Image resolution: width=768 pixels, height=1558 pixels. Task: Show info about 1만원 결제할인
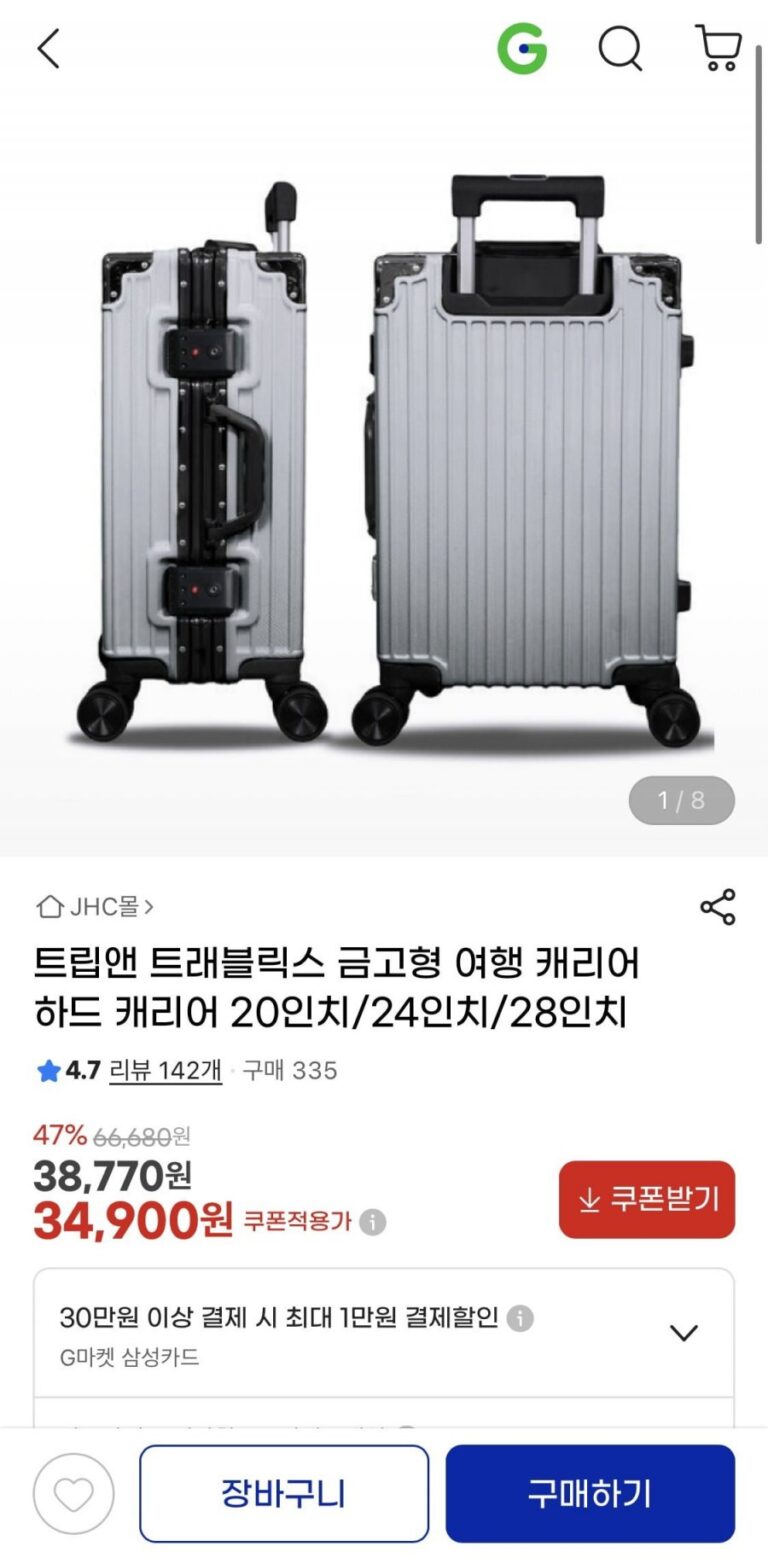point(520,1318)
